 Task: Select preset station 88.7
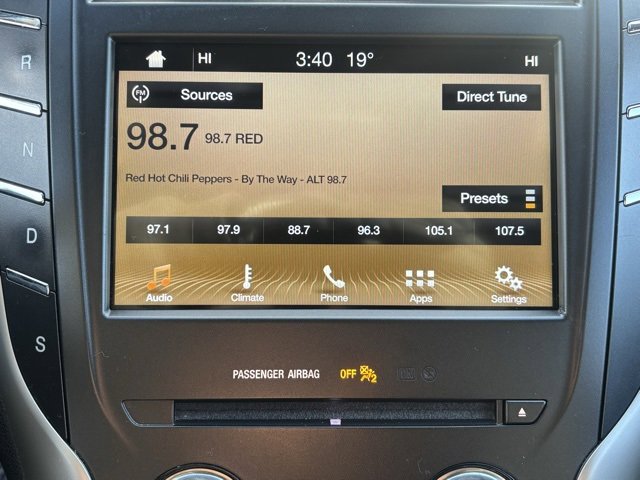[299, 230]
